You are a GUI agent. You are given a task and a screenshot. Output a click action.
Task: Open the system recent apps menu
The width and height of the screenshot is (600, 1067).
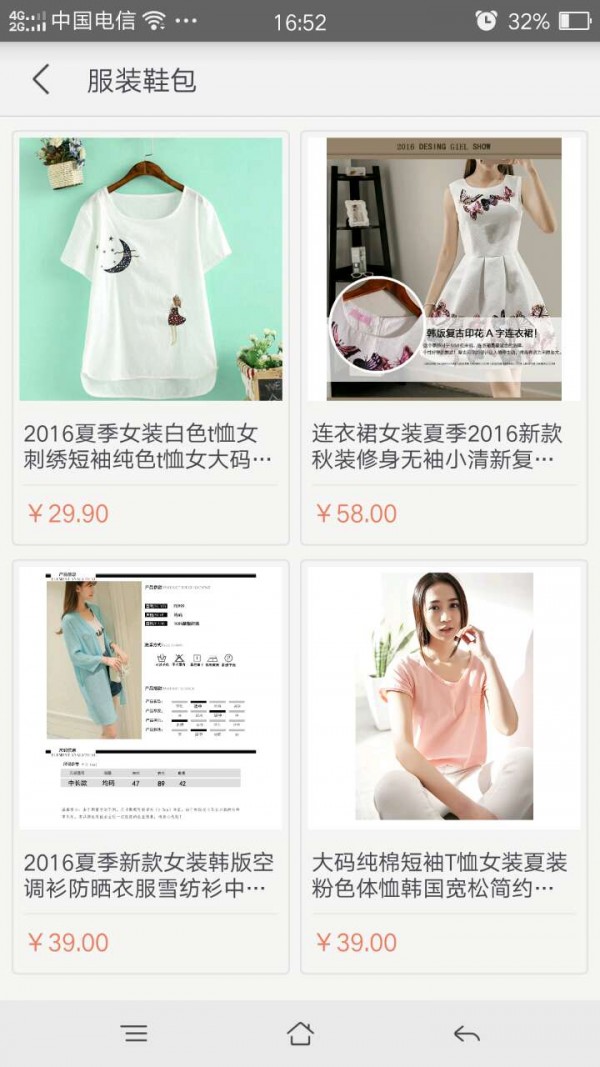tap(134, 1034)
